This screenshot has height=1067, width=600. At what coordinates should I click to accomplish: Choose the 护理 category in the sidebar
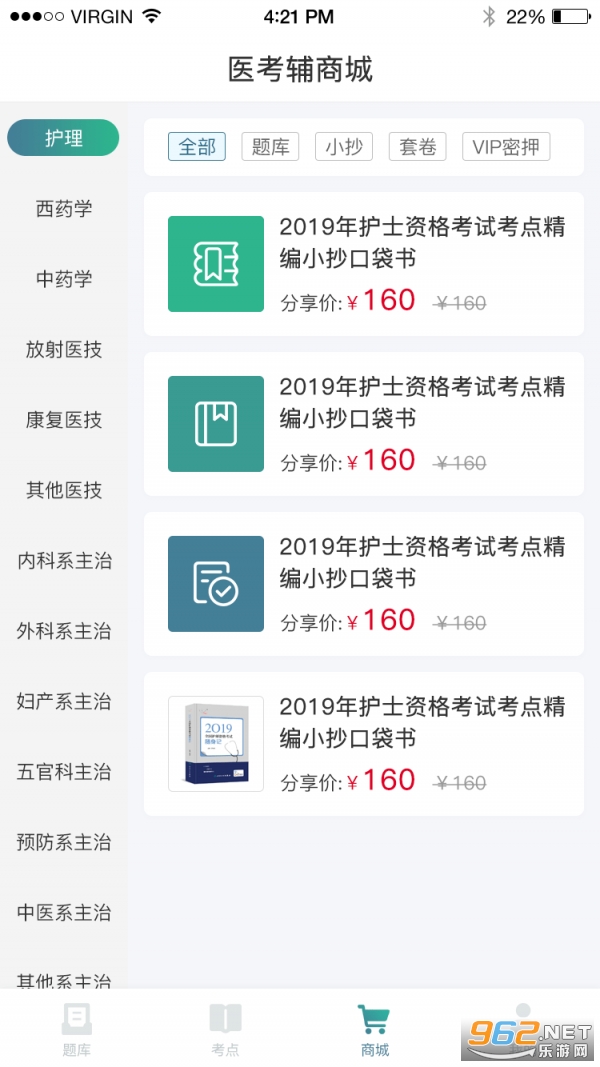click(63, 138)
